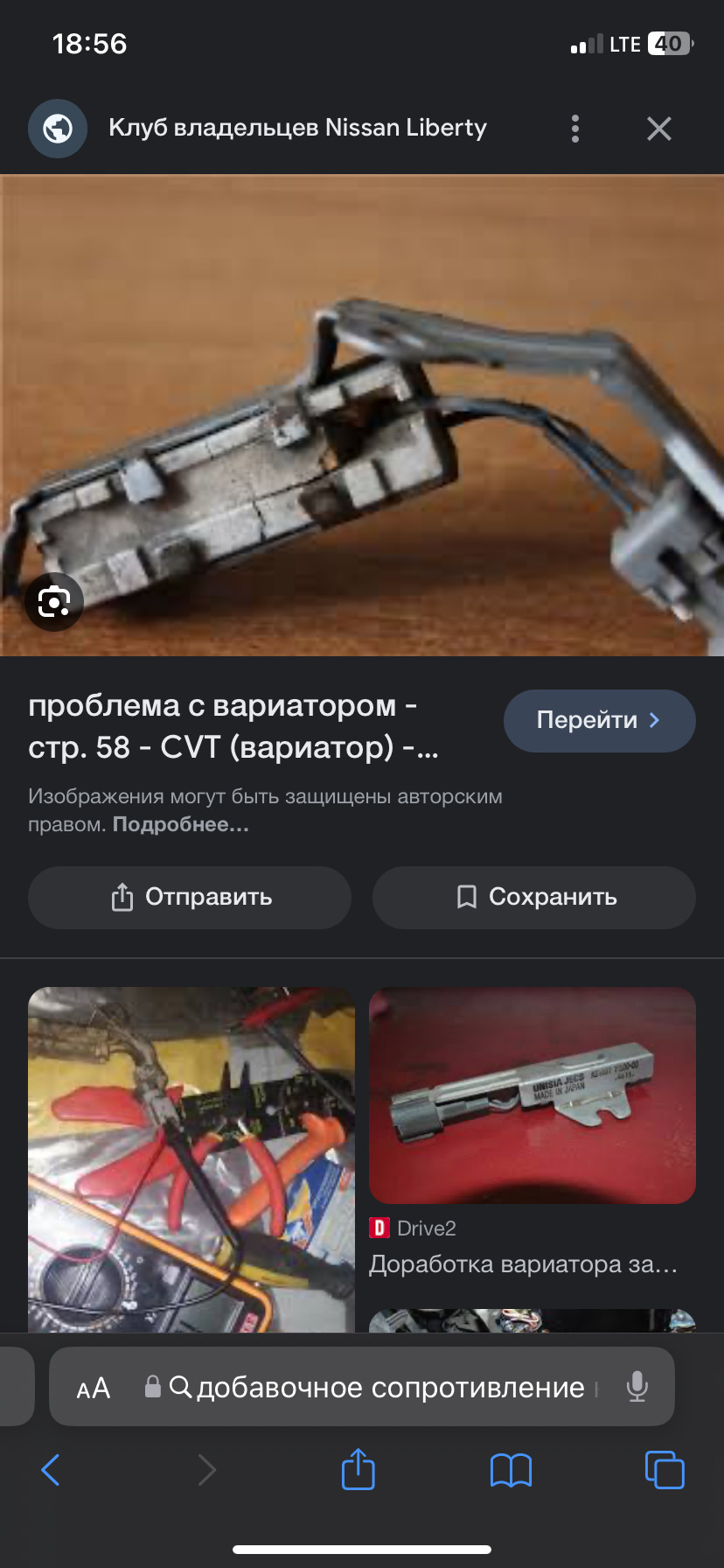This screenshot has height=1568, width=724.
Task: Start voice search with the microphone
Action: 637,1387
